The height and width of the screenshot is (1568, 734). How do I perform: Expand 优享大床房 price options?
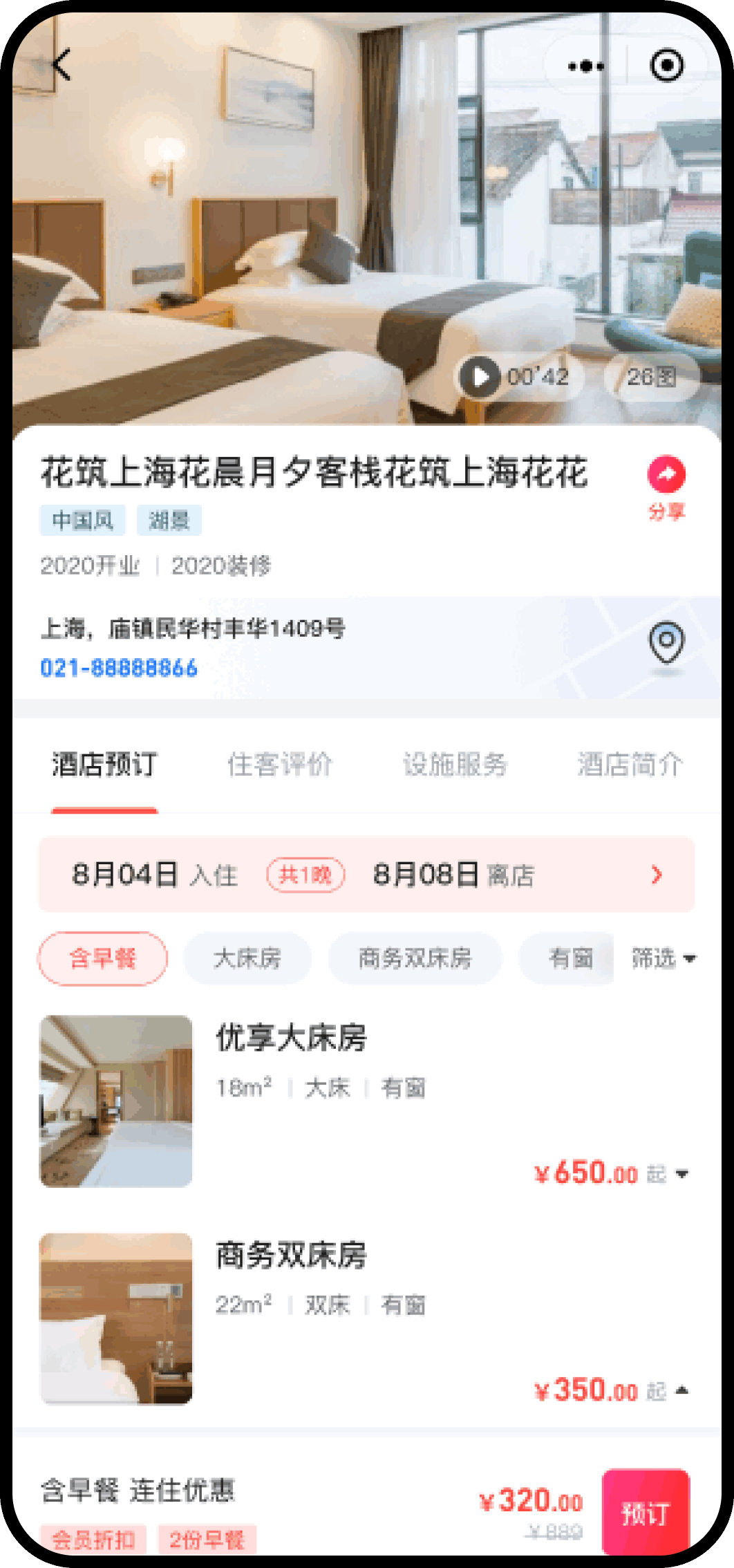point(681,1174)
